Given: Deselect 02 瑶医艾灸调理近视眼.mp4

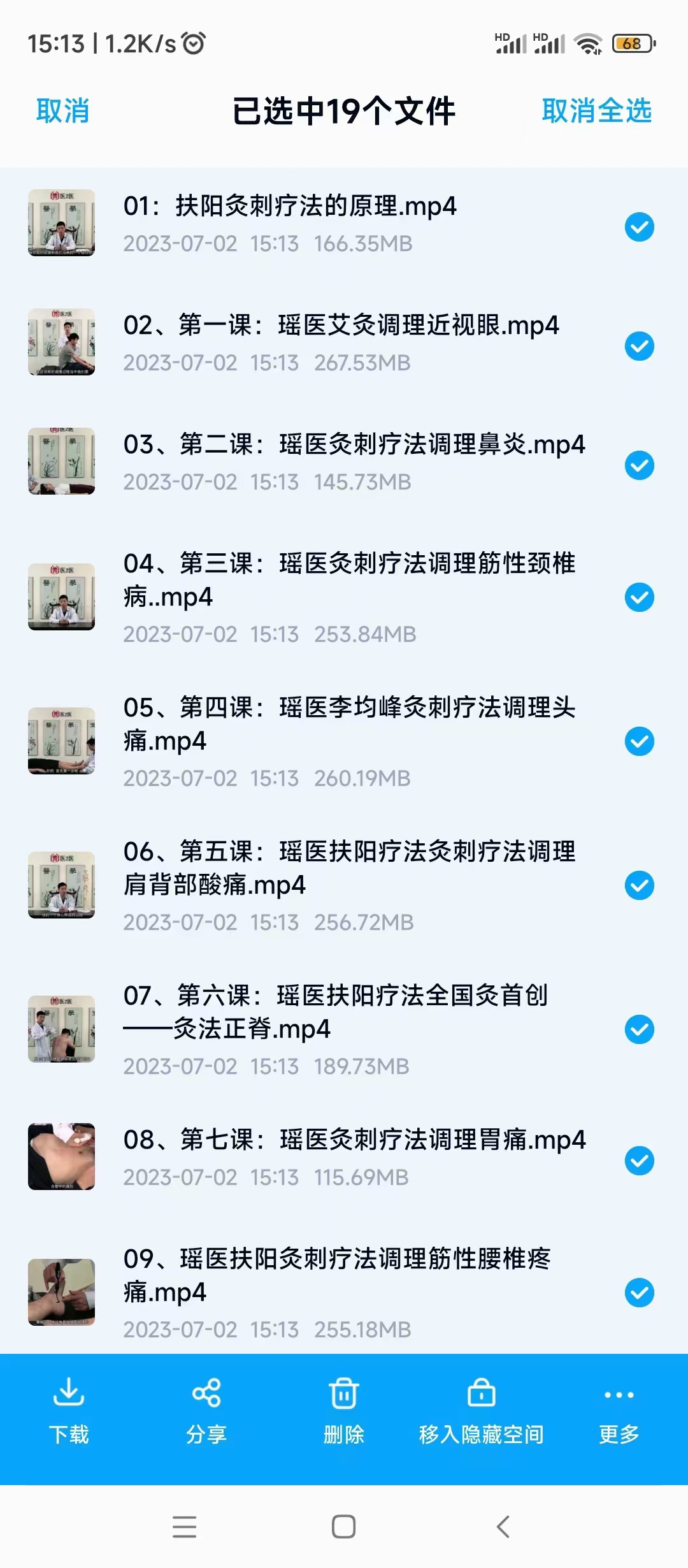Looking at the screenshot, I should pos(639,346).
